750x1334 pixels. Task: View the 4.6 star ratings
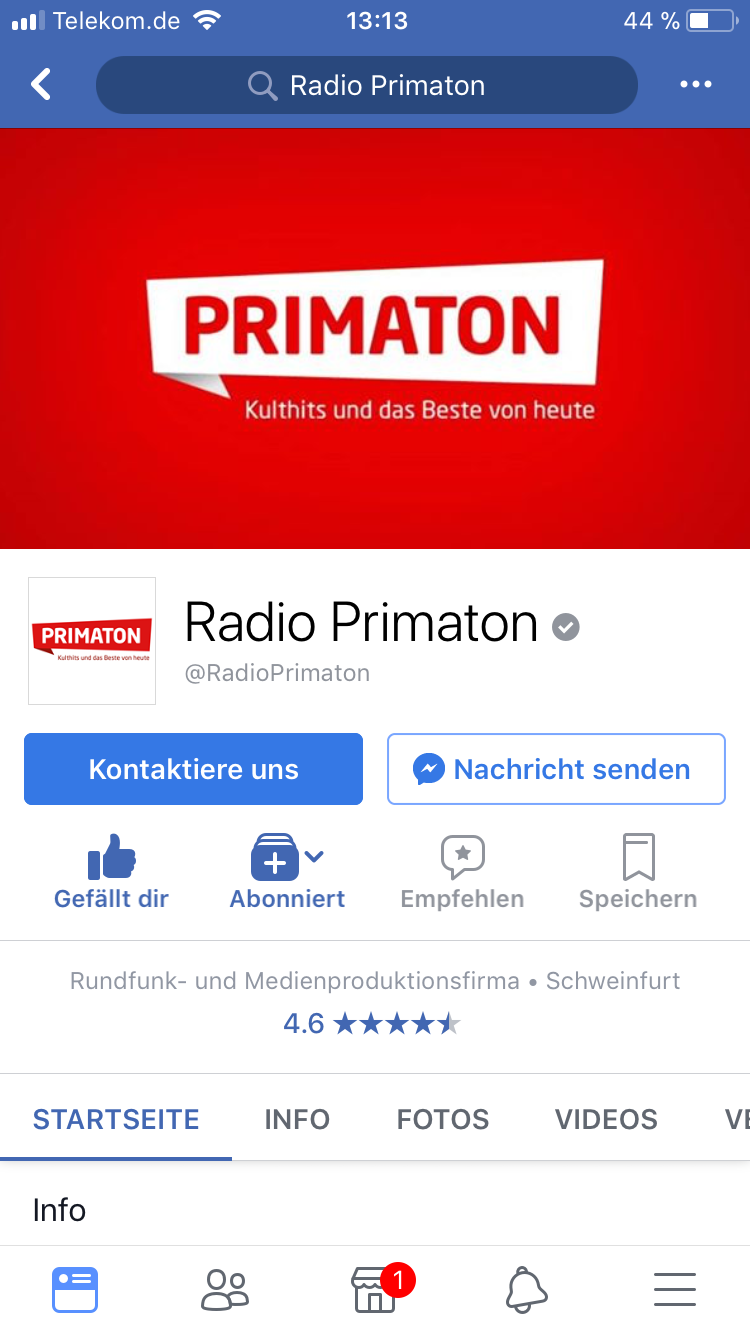click(372, 1024)
